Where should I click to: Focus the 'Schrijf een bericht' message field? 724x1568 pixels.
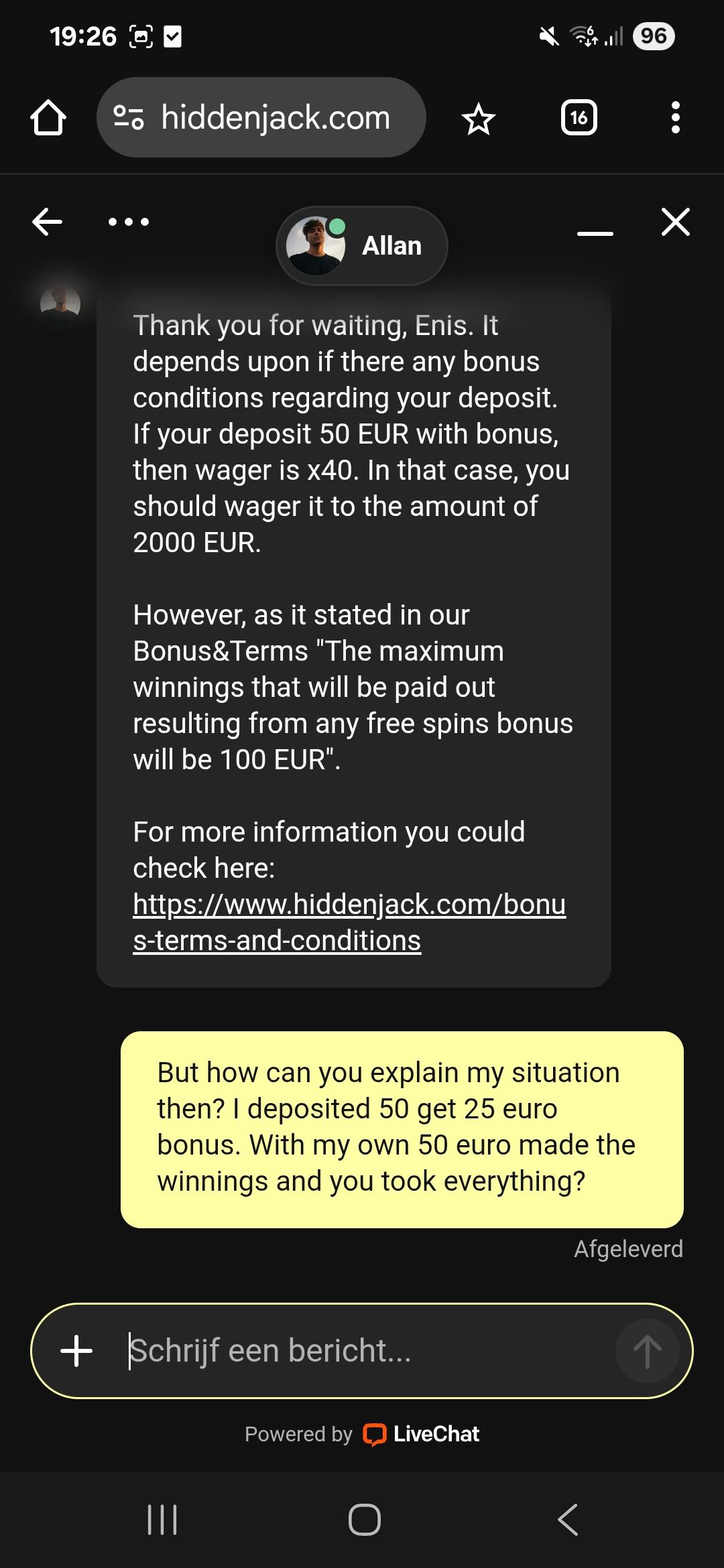(362, 1351)
